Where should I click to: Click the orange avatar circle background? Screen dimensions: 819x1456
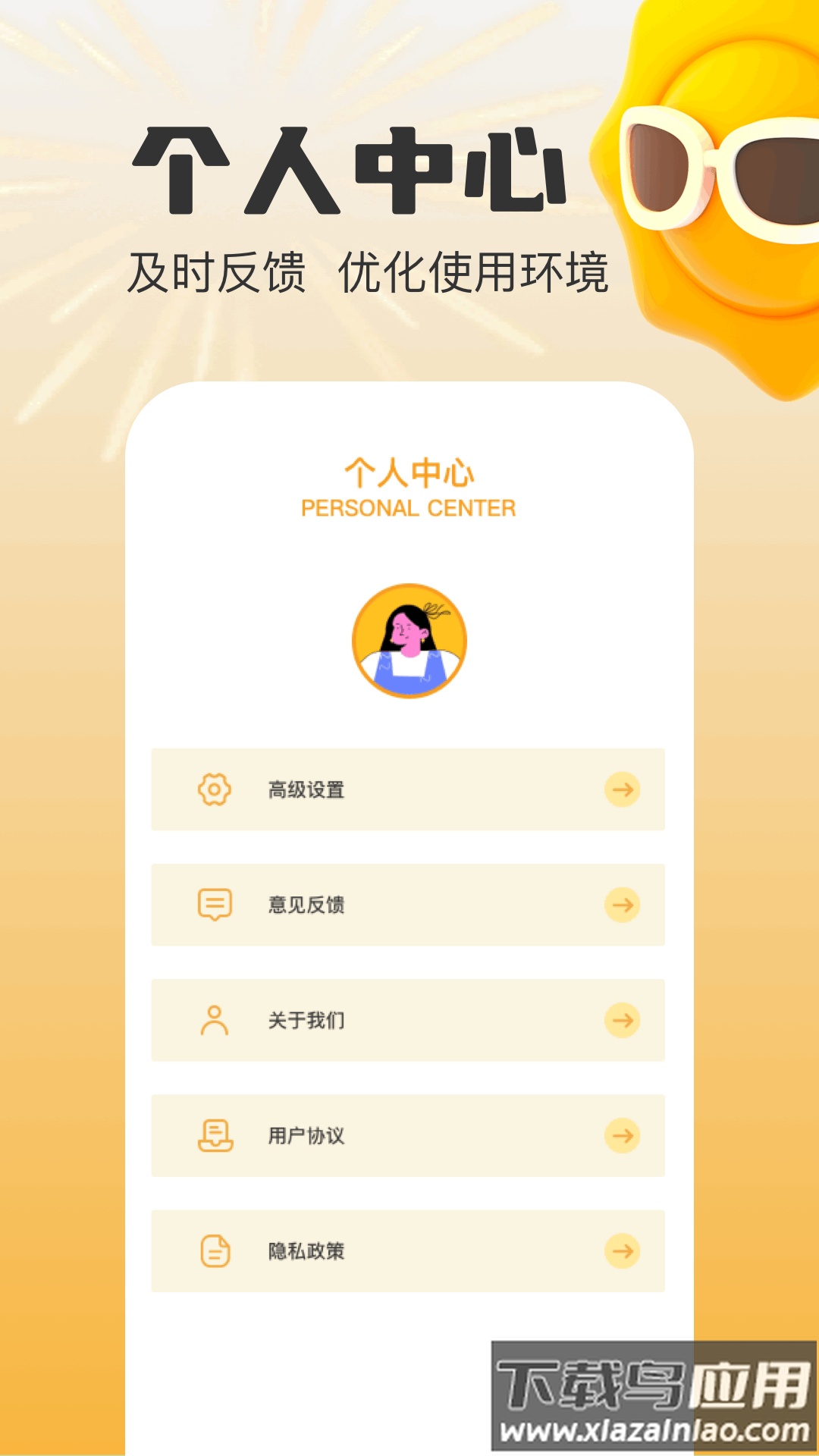tap(409, 639)
